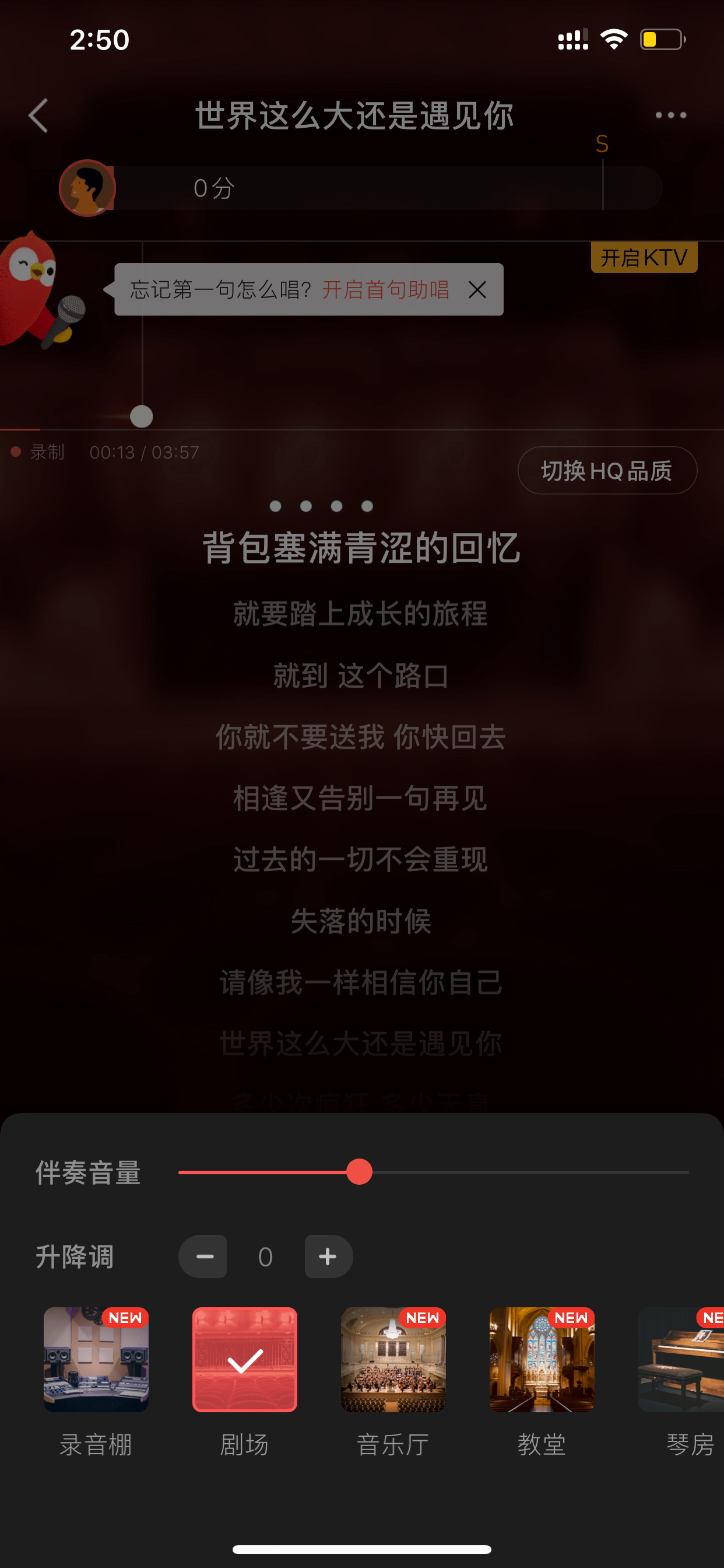Image resolution: width=724 pixels, height=1568 pixels.
Task: Tap the 开启首句助唱 link
Action: point(386,289)
